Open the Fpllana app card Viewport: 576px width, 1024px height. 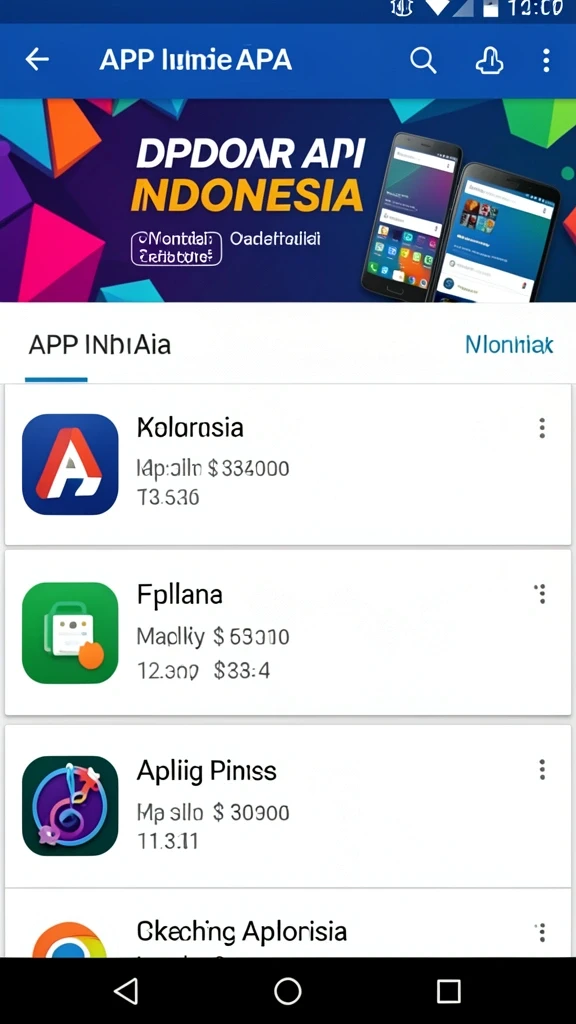[288, 632]
